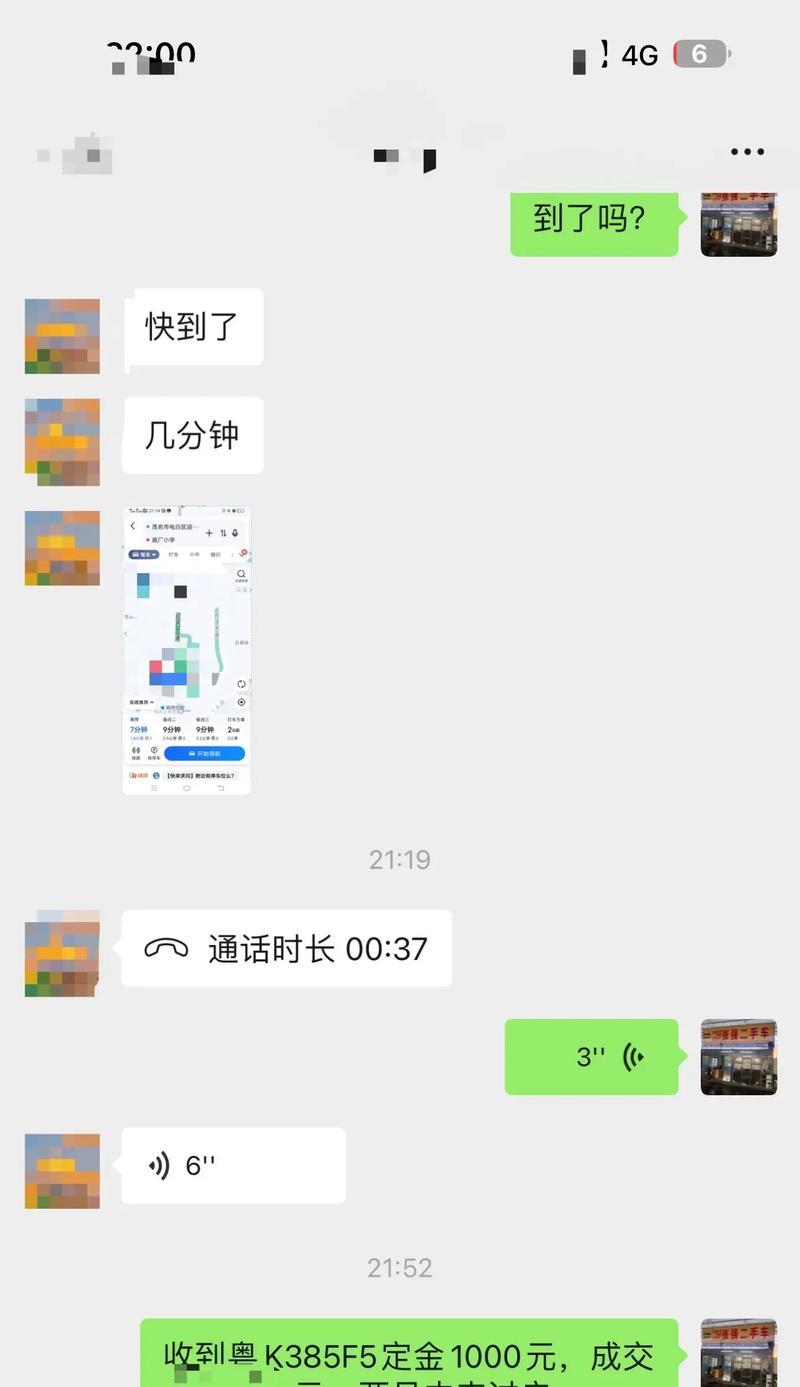Play the 6-second received voice message
The height and width of the screenshot is (1387, 800).
tap(233, 1165)
